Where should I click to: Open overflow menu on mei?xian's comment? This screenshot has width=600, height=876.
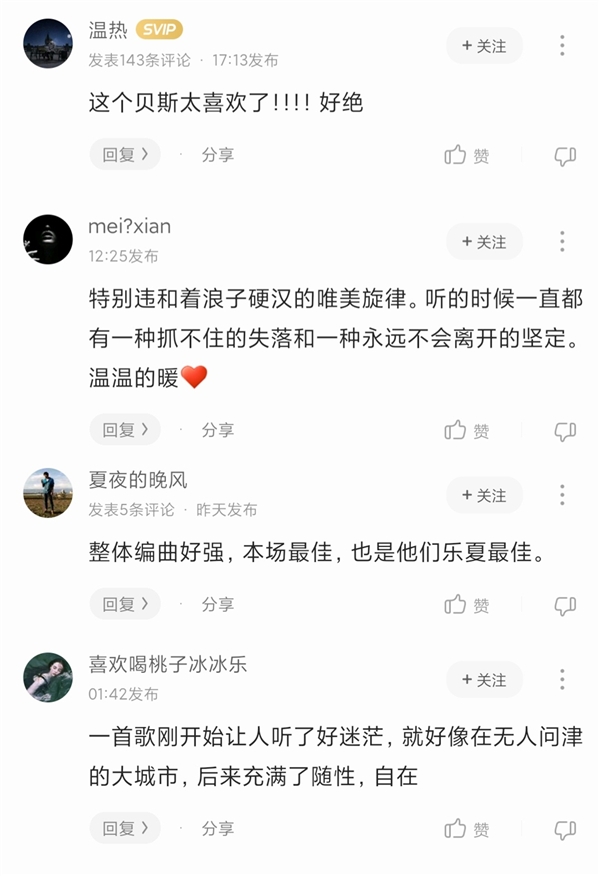click(x=562, y=242)
